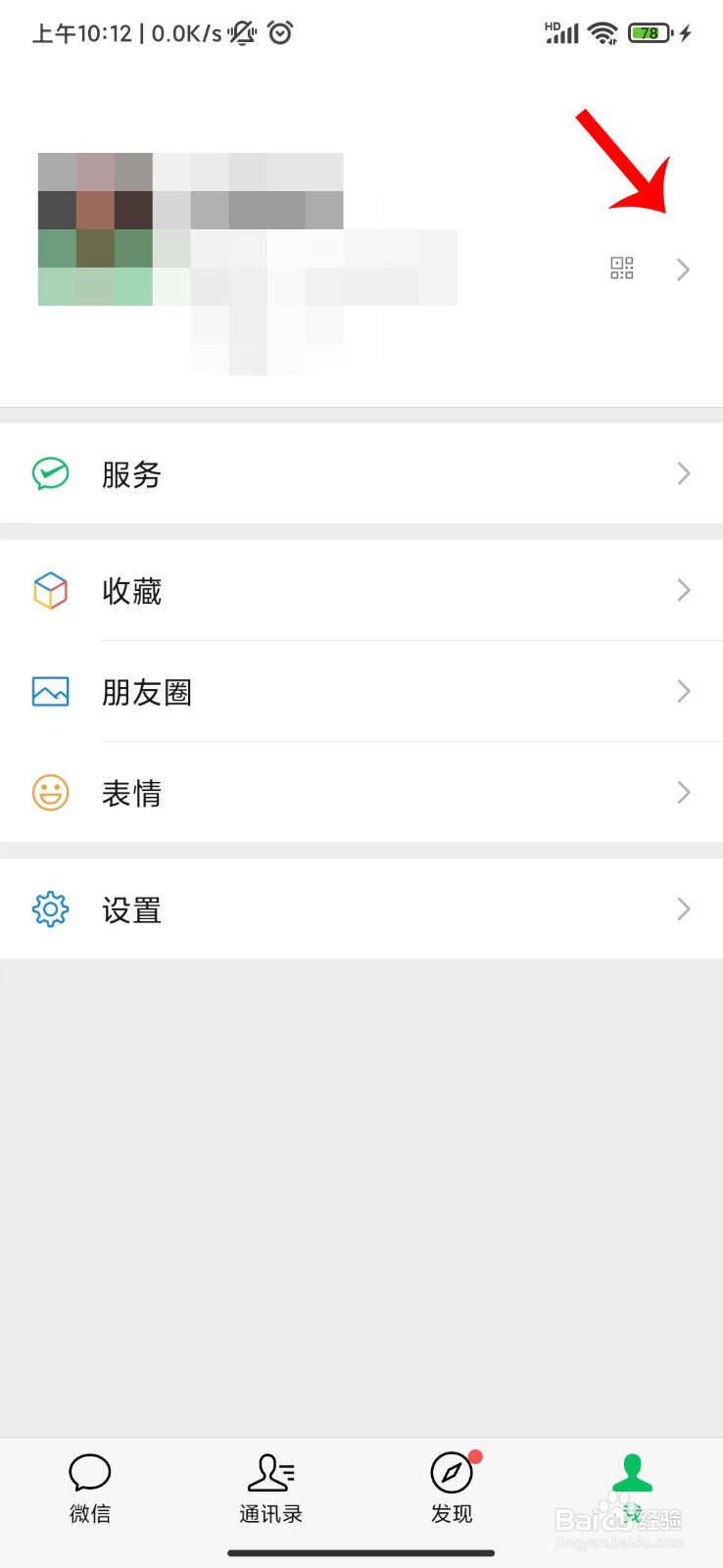
Task: Open my QR code icon
Action: 622,268
